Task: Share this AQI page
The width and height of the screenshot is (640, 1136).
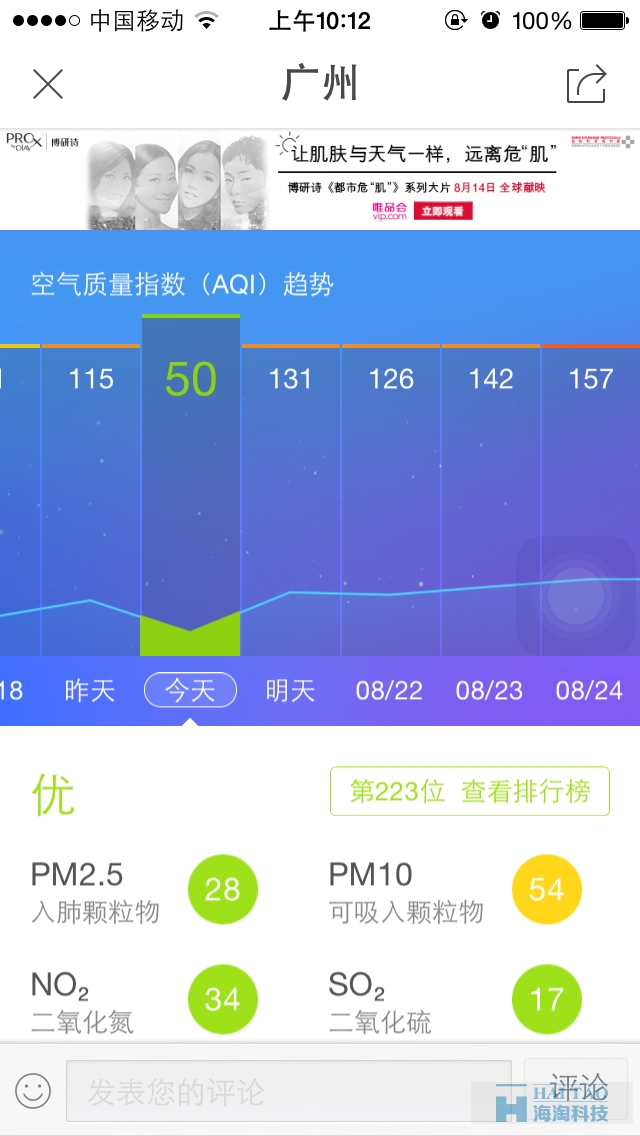Action: click(586, 84)
